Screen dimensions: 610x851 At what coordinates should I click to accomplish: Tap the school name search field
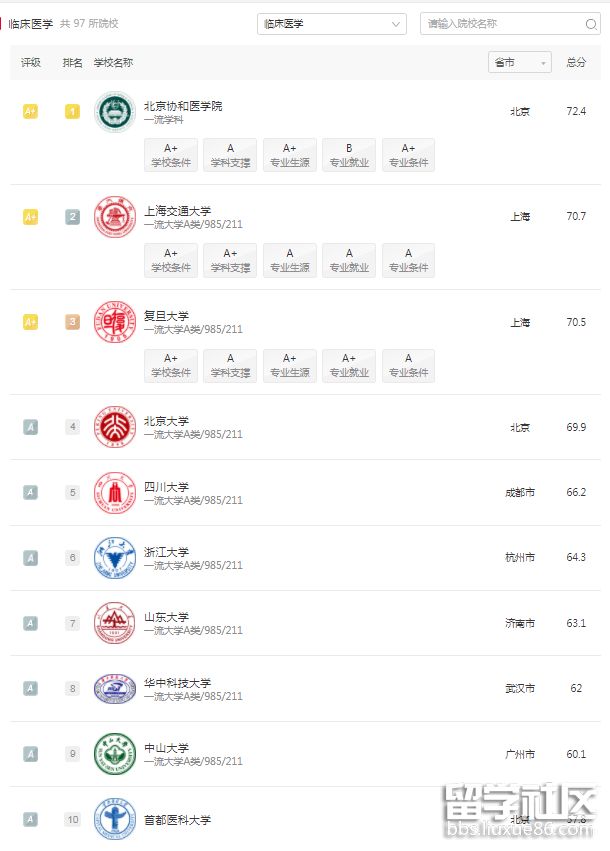500,23
